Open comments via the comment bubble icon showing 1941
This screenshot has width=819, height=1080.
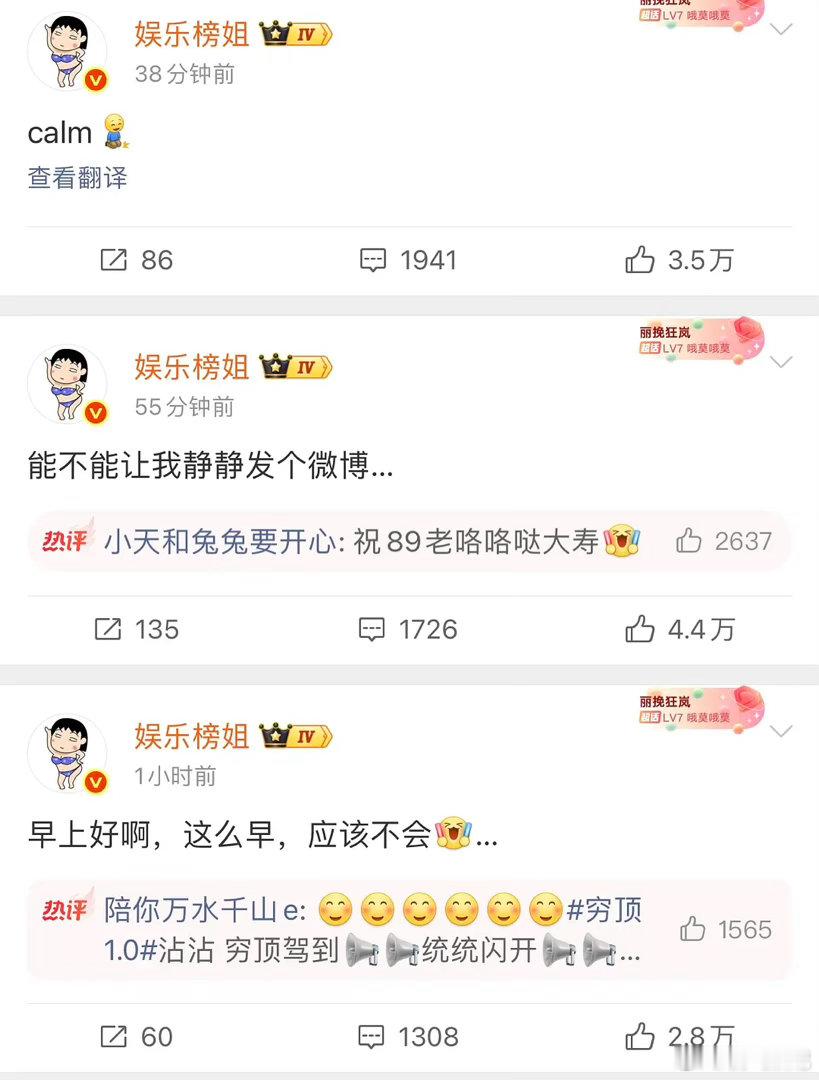tap(373, 260)
